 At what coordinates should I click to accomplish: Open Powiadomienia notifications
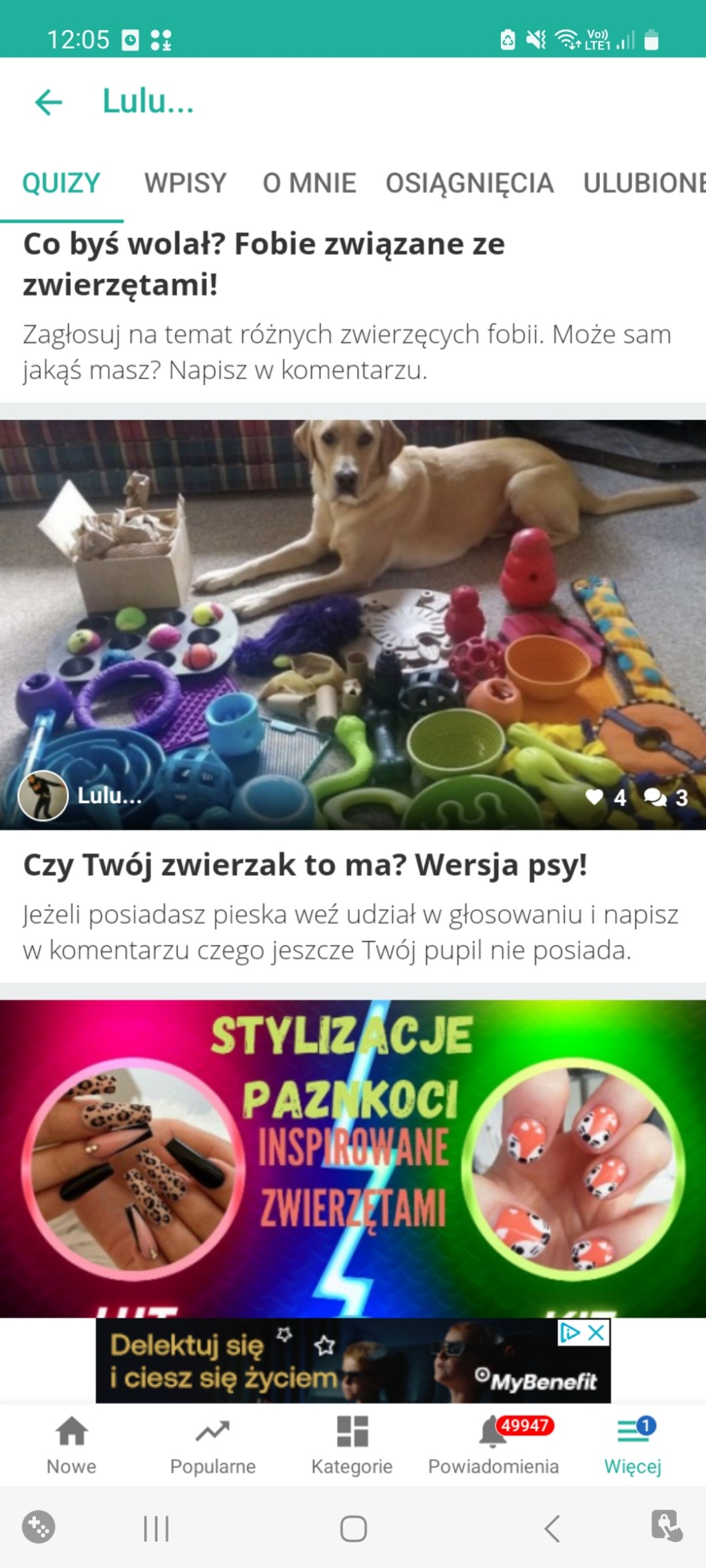click(x=493, y=1444)
